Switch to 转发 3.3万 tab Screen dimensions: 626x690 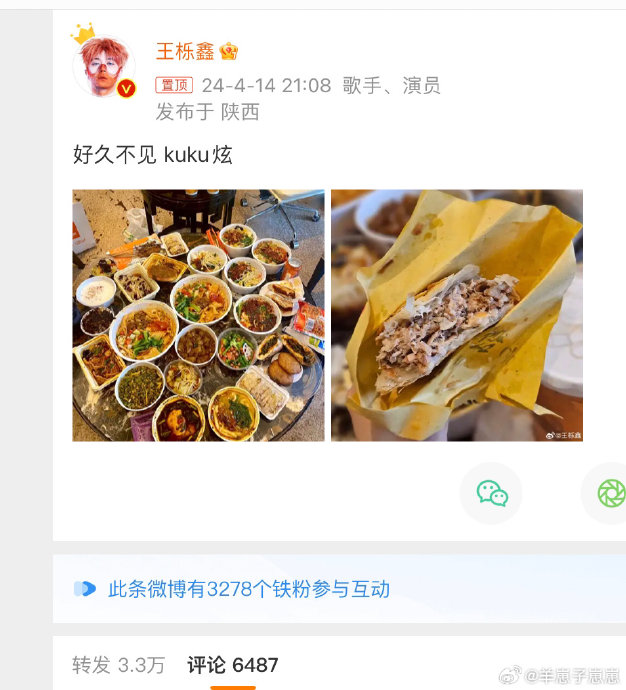click(x=118, y=665)
